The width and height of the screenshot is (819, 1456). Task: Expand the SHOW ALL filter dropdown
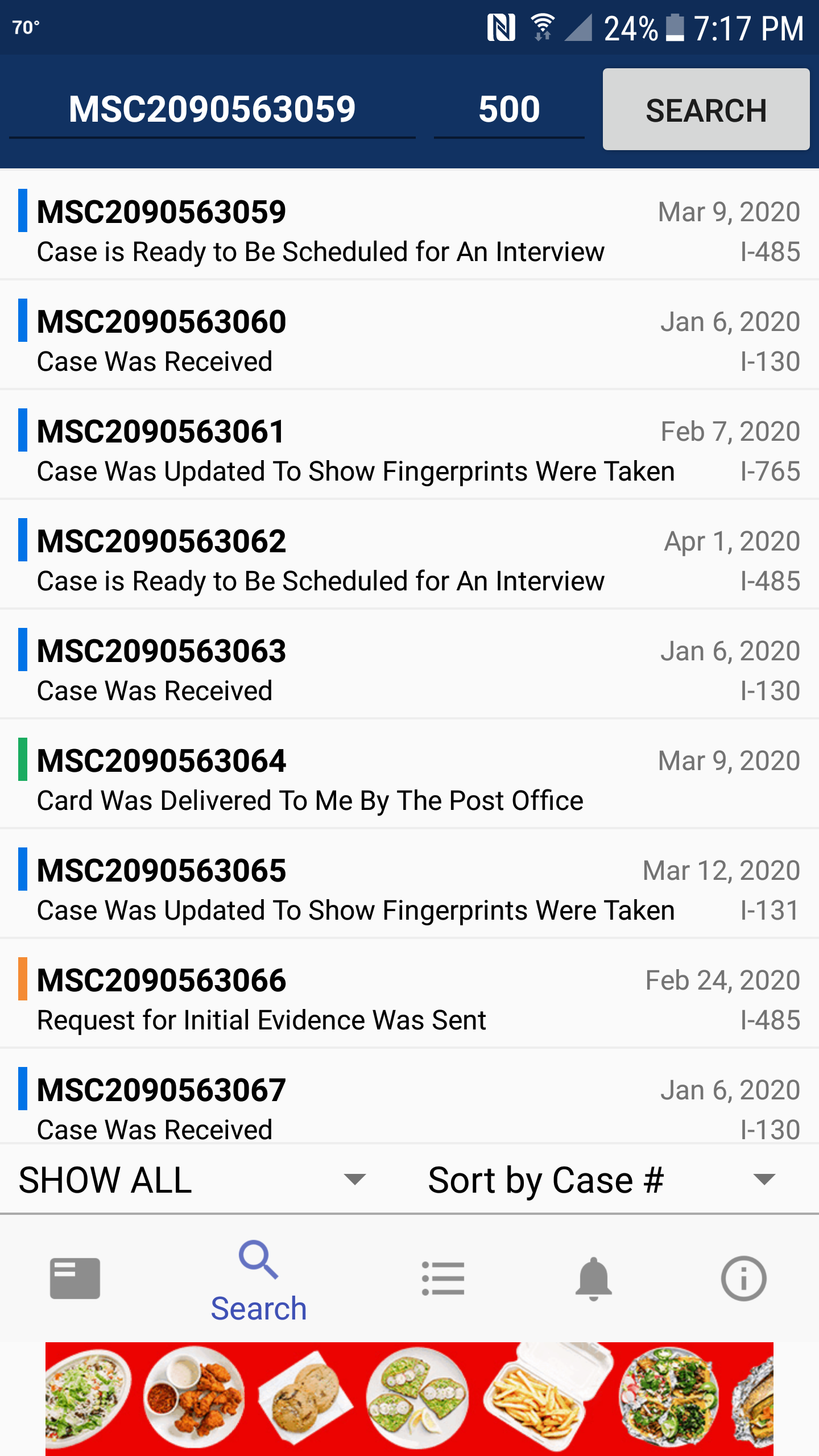point(193,1180)
